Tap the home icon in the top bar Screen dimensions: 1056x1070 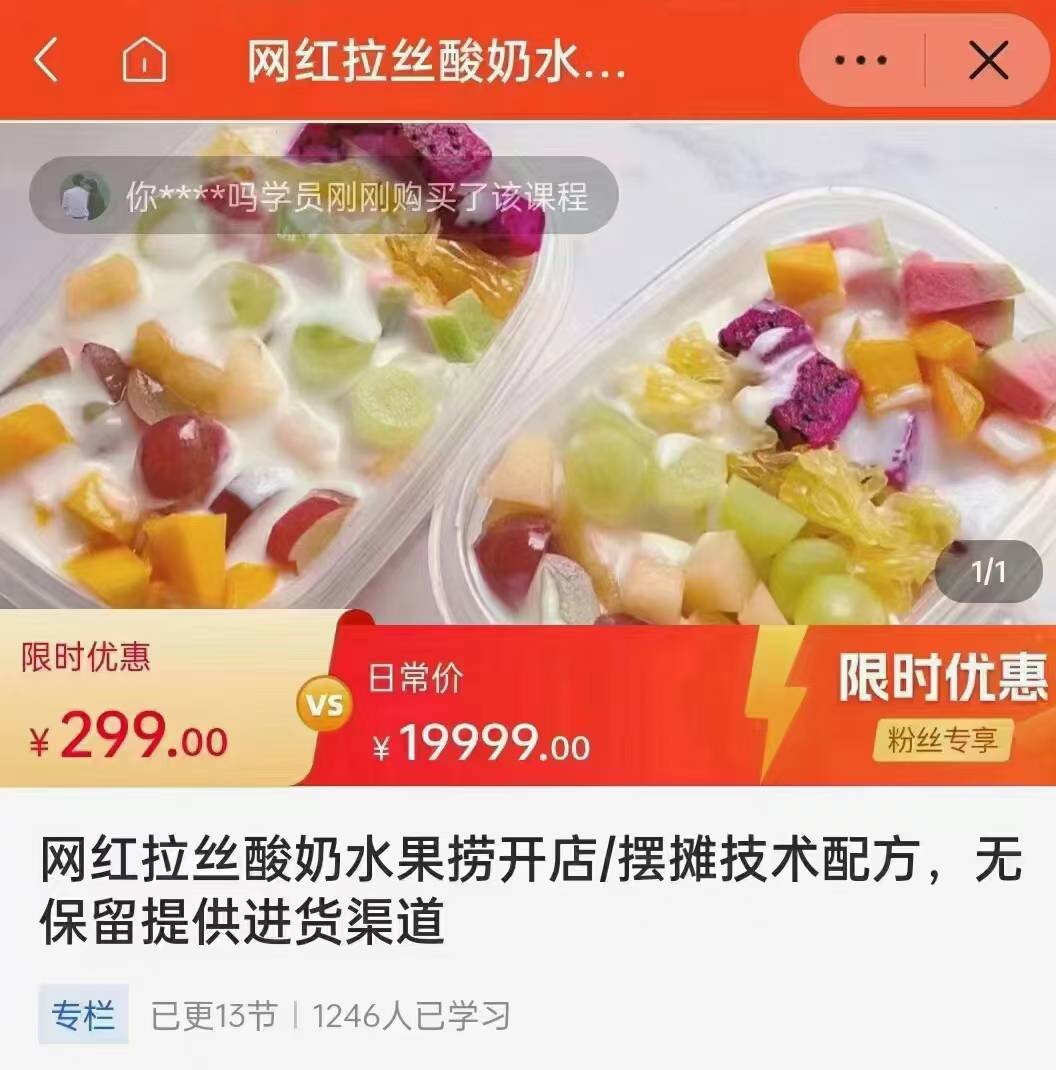143,60
